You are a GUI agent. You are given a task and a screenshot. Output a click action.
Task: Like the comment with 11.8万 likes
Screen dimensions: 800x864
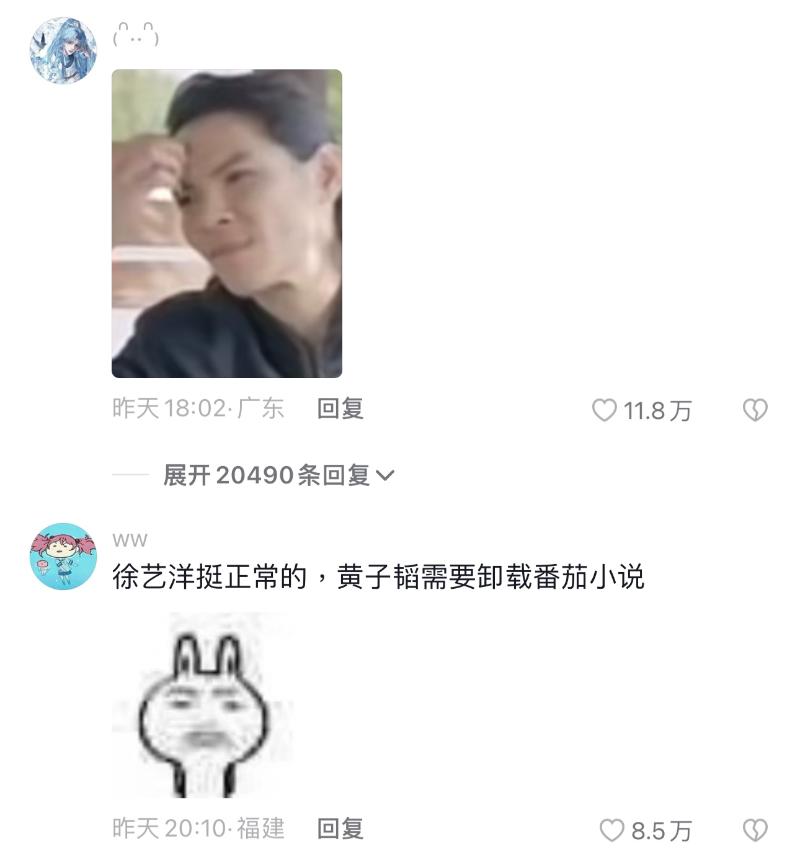606,410
